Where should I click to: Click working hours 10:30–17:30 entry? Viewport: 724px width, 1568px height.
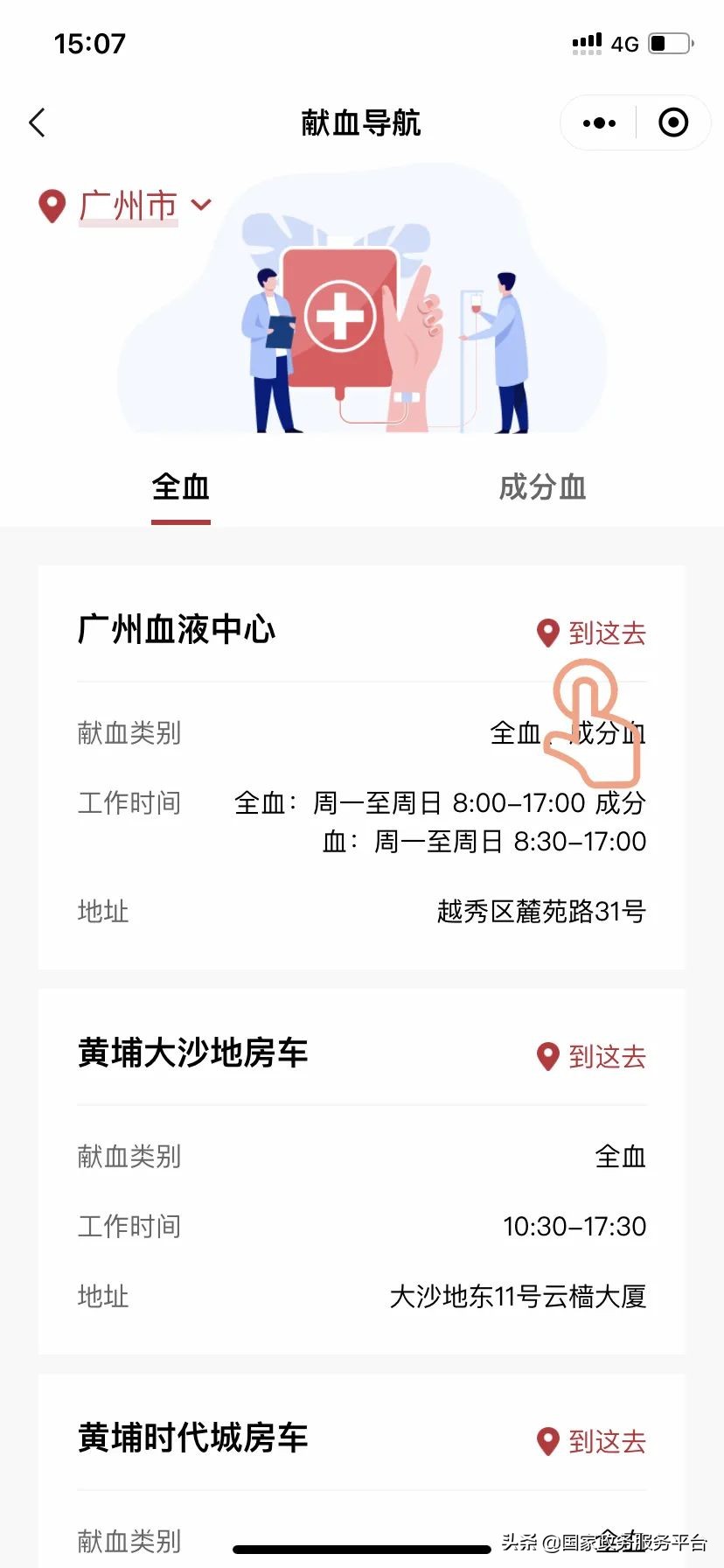click(574, 1226)
